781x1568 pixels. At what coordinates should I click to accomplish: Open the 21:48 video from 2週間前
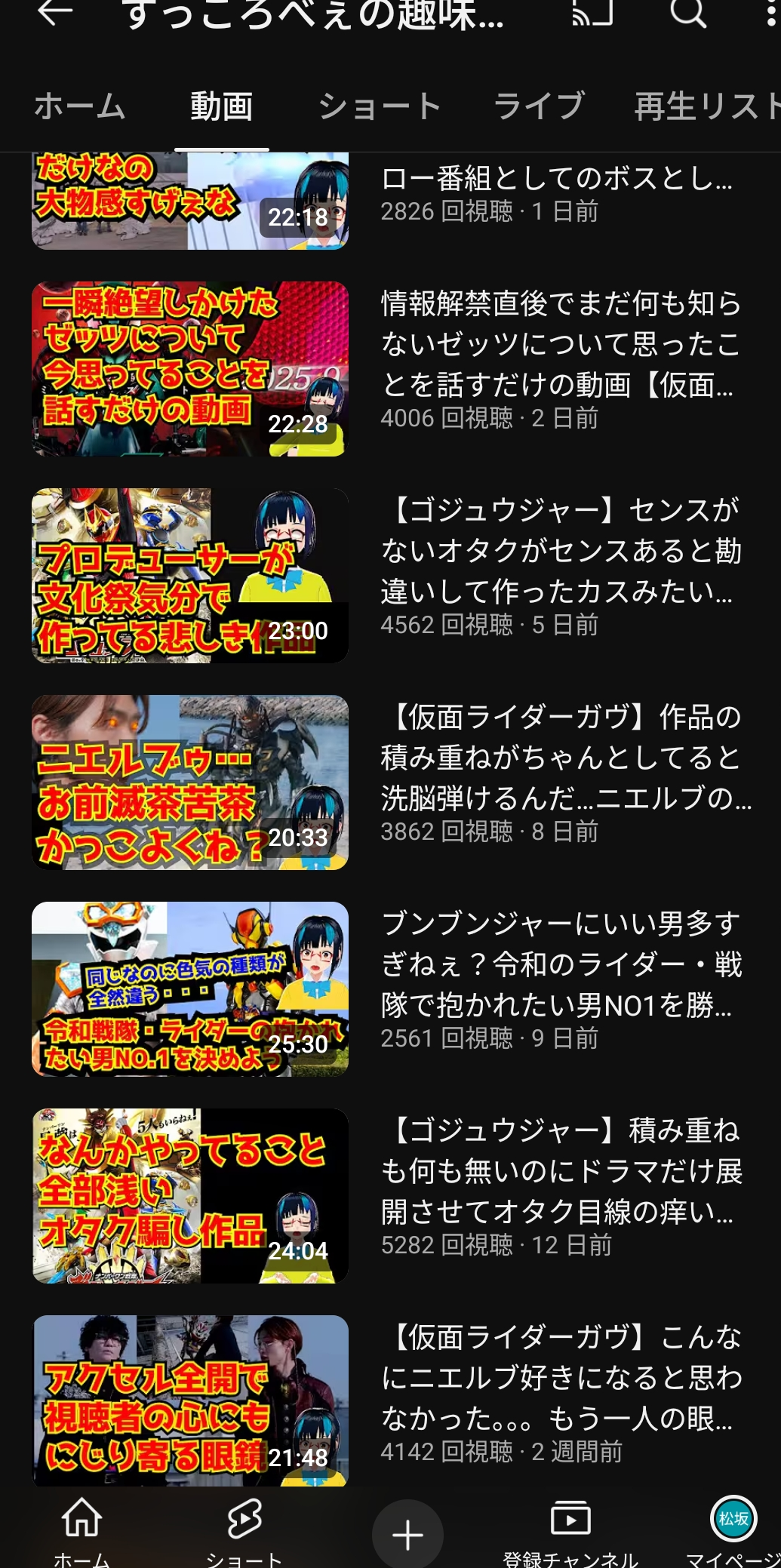click(392, 1401)
